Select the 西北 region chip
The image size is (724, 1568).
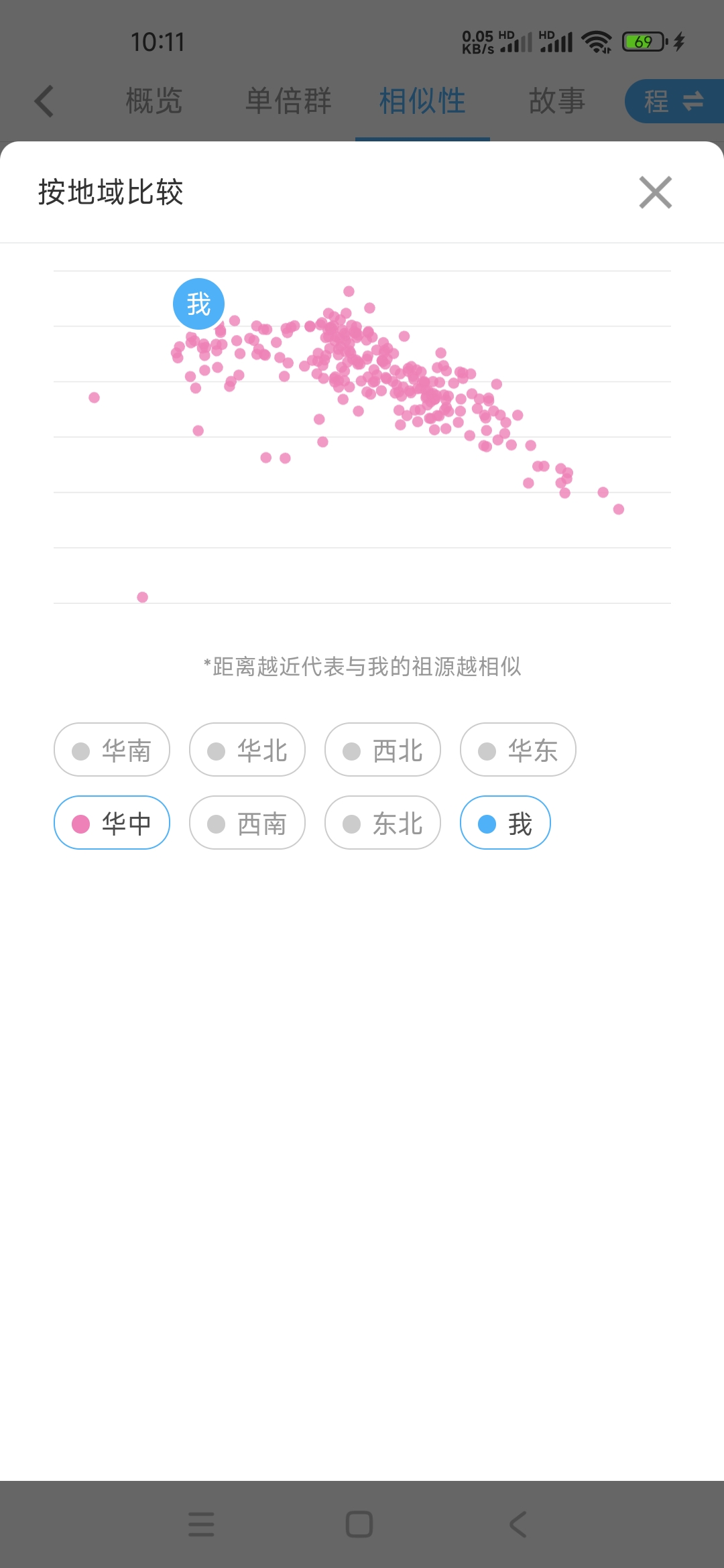click(383, 750)
